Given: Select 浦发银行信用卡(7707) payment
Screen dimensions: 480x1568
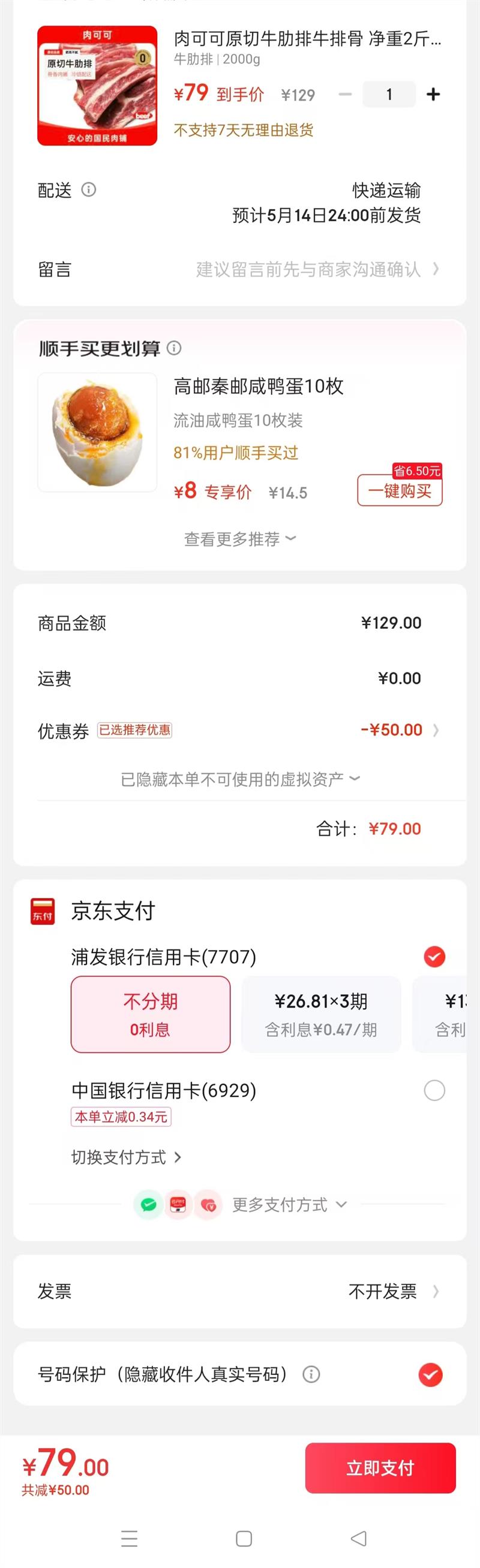Looking at the screenshot, I should 434,956.
